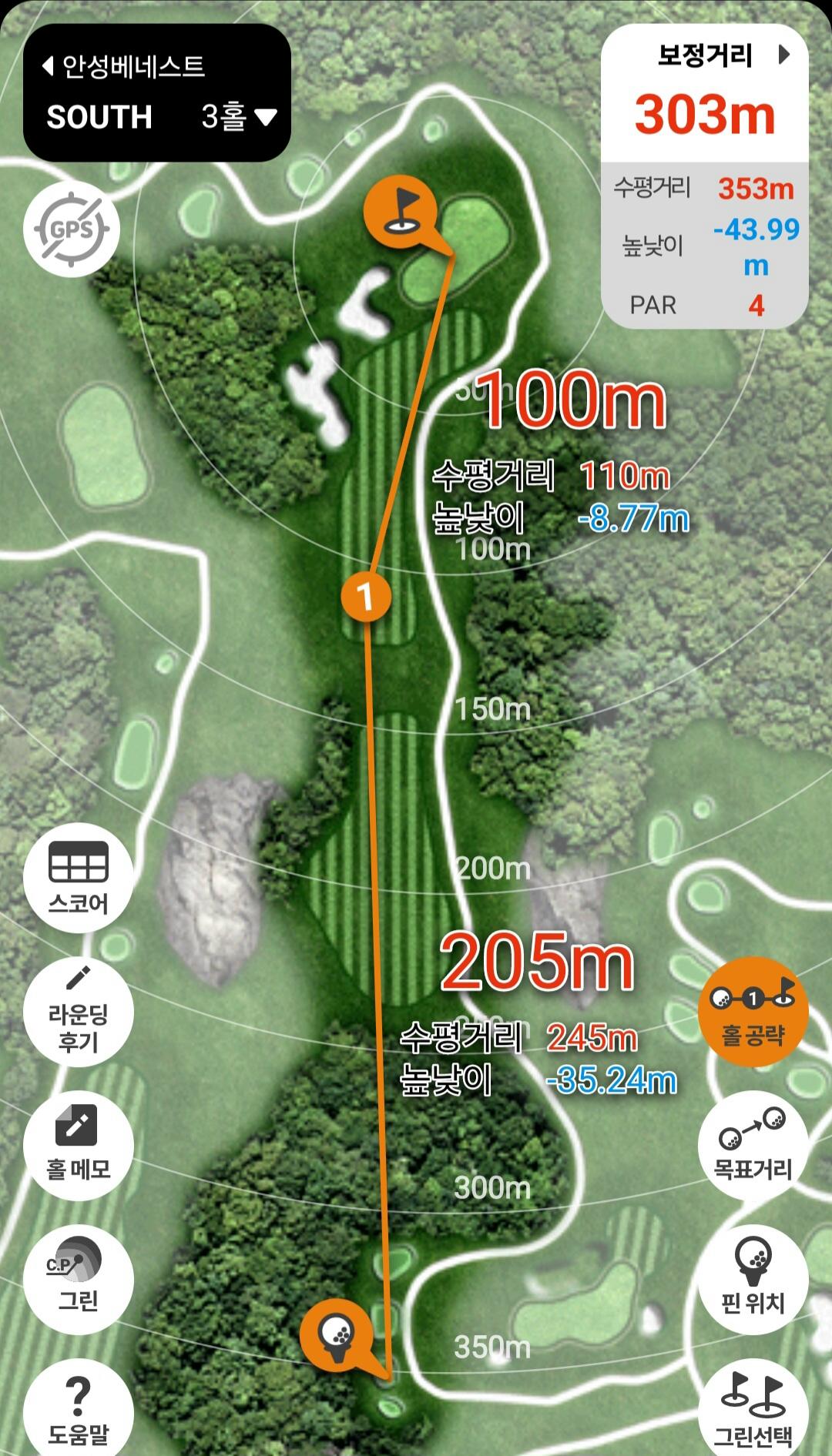The width and height of the screenshot is (832, 1456).
Task: View the 그린 contour map
Action: (x=79, y=1279)
